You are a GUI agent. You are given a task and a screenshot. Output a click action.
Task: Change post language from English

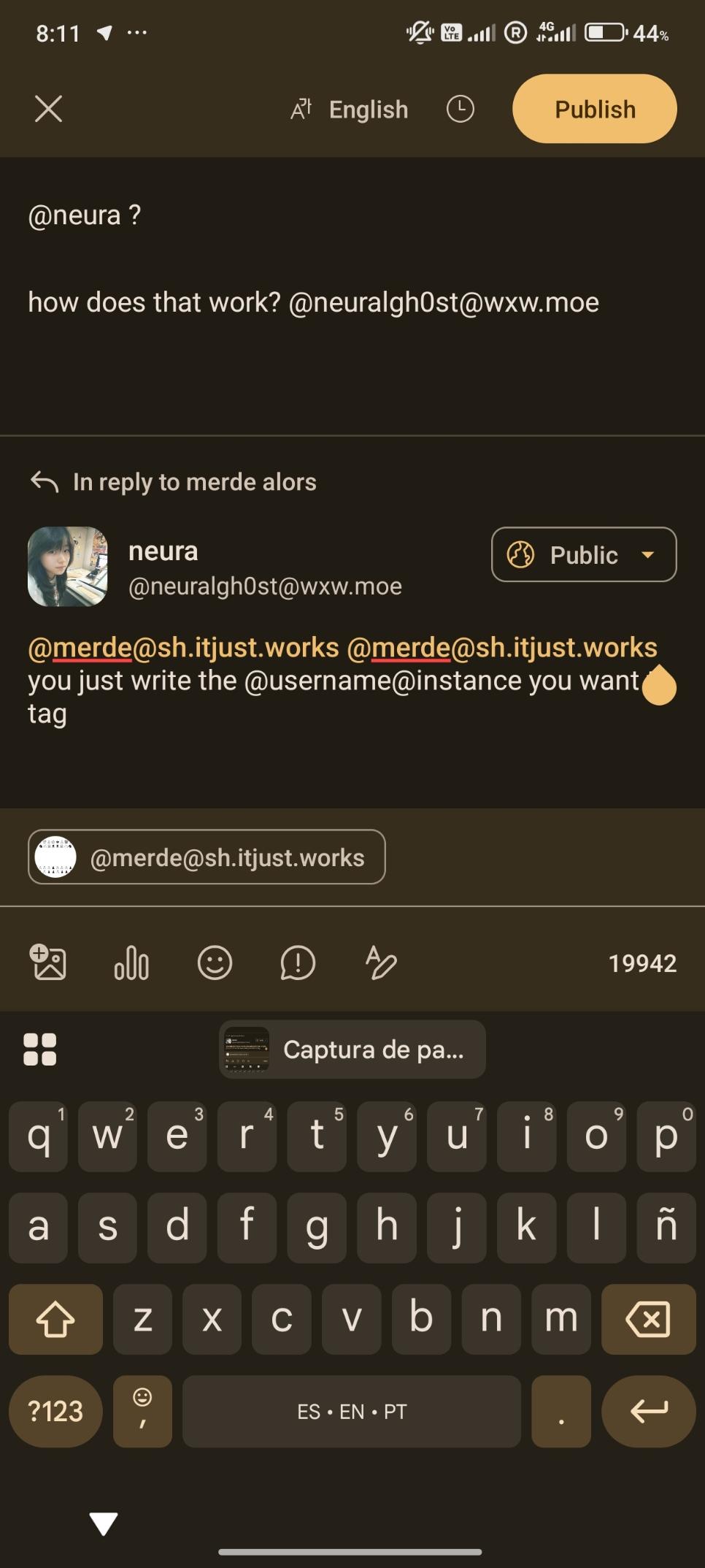click(350, 110)
